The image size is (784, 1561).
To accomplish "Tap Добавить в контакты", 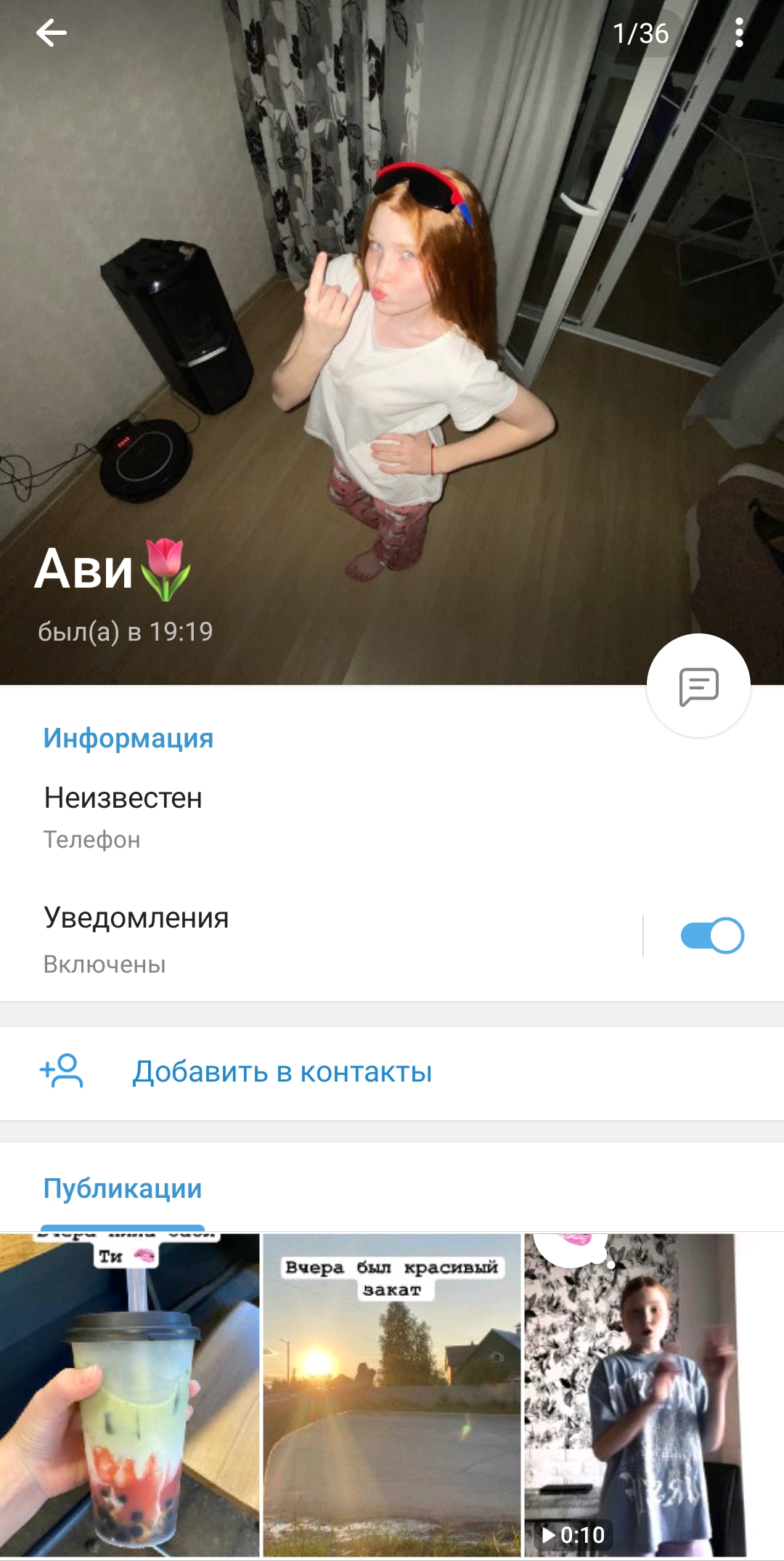I will point(282,1072).
